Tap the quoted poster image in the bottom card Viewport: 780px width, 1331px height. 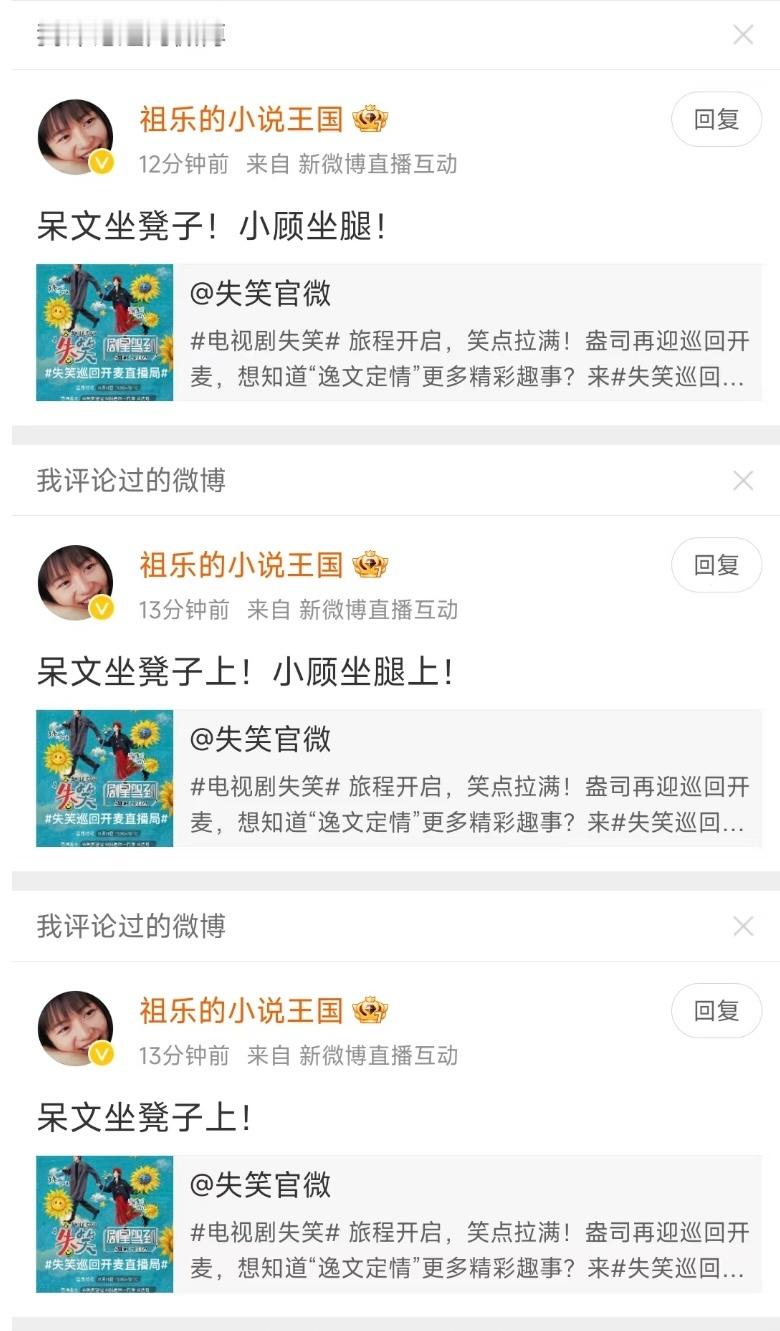[x=106, y=1224]
